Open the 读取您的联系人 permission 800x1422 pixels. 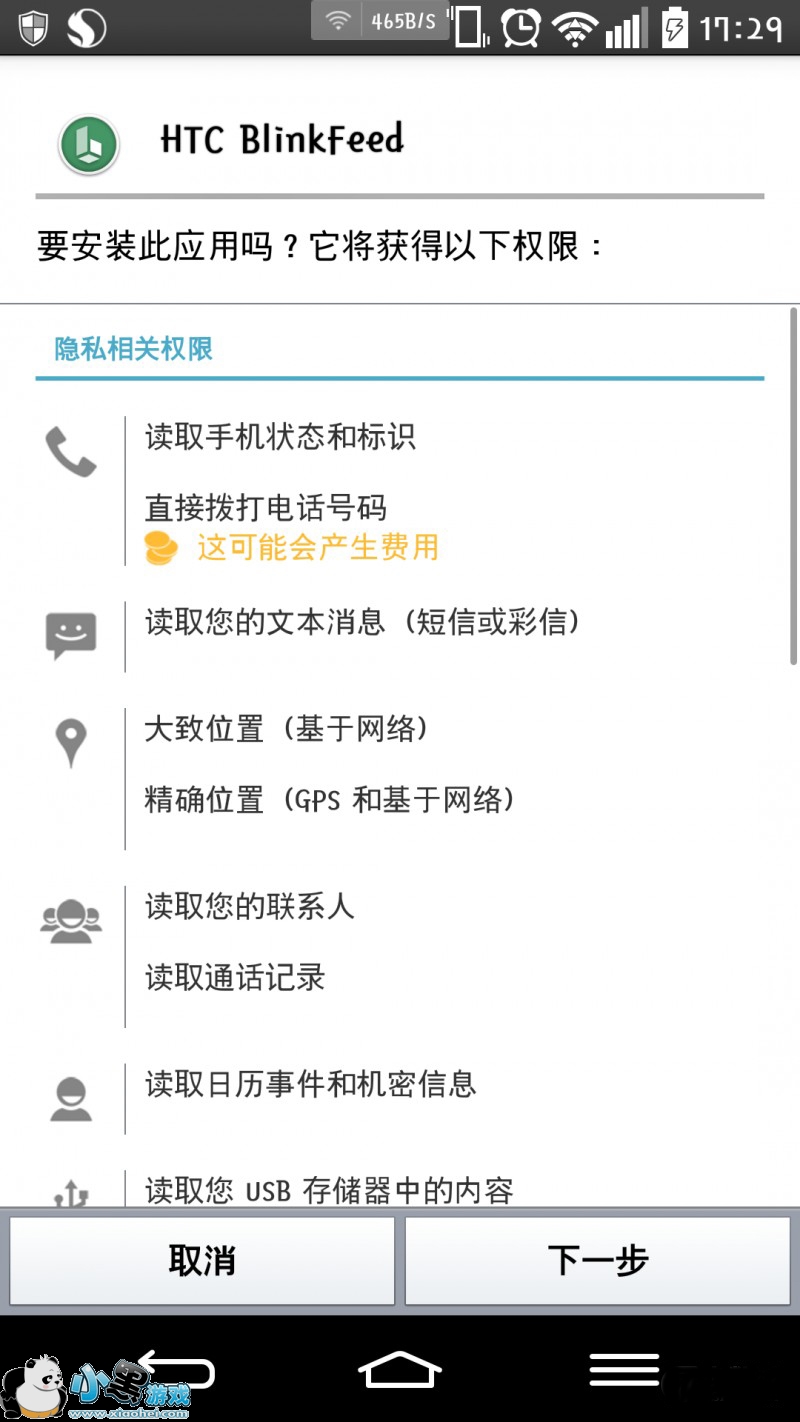250,906
